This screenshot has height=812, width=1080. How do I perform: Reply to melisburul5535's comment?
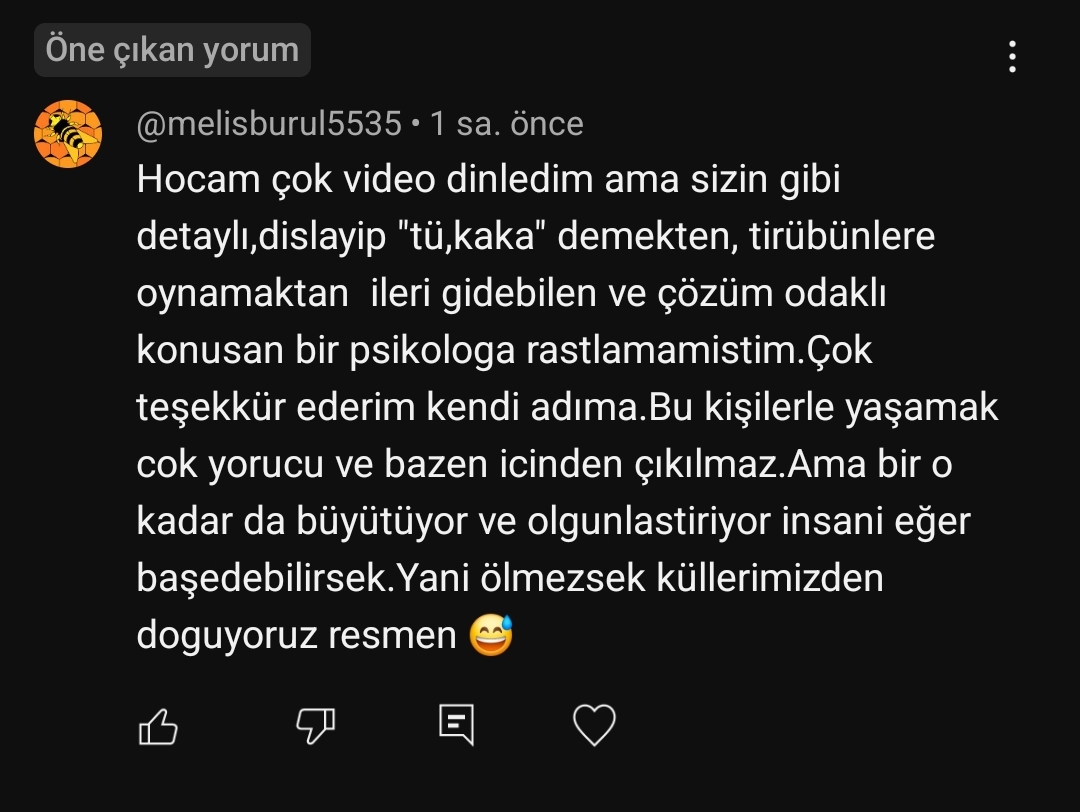(x=456, y=725)
